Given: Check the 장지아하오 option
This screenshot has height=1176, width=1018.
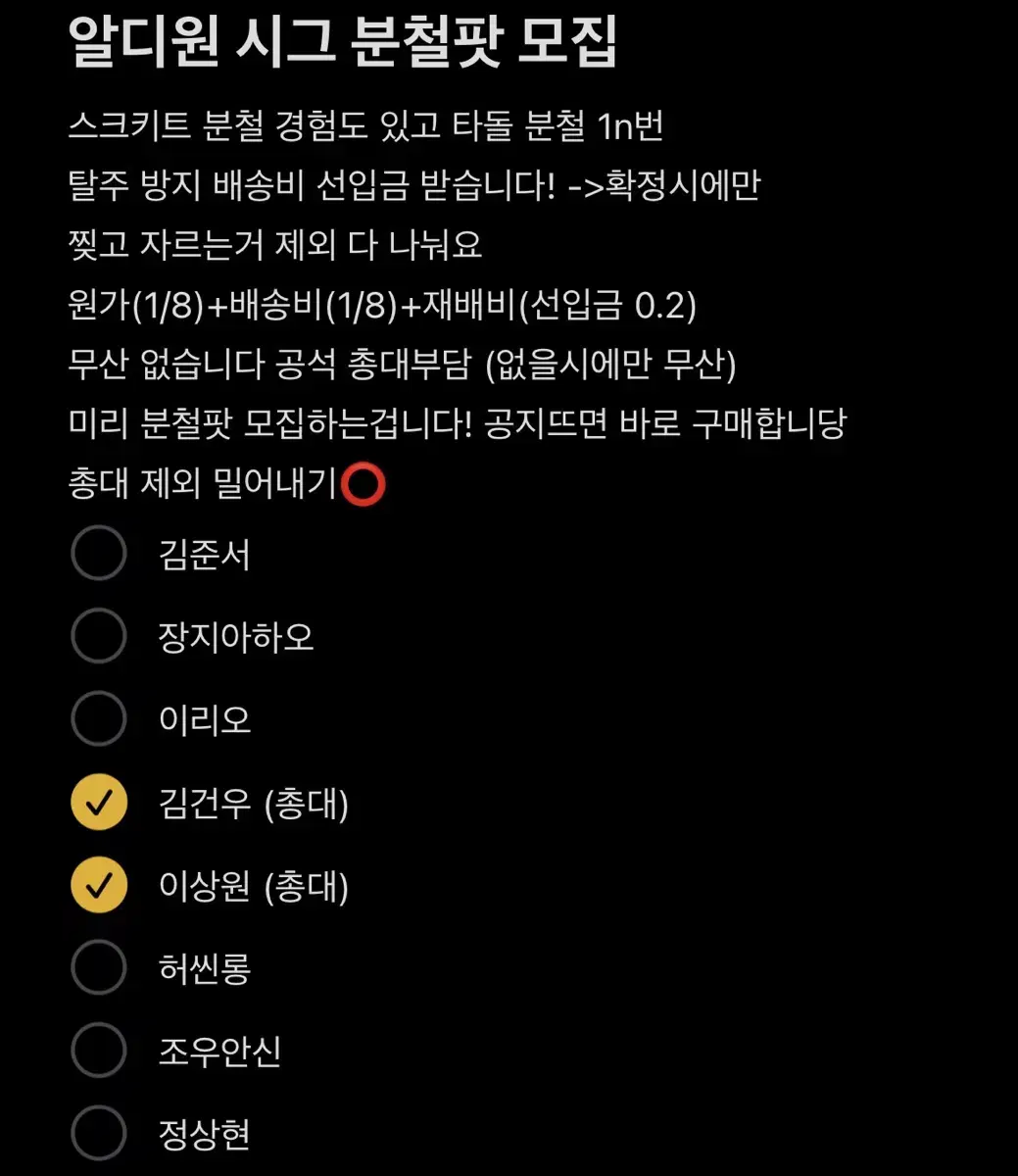Looking at the screenshot, I should [98, 635].
